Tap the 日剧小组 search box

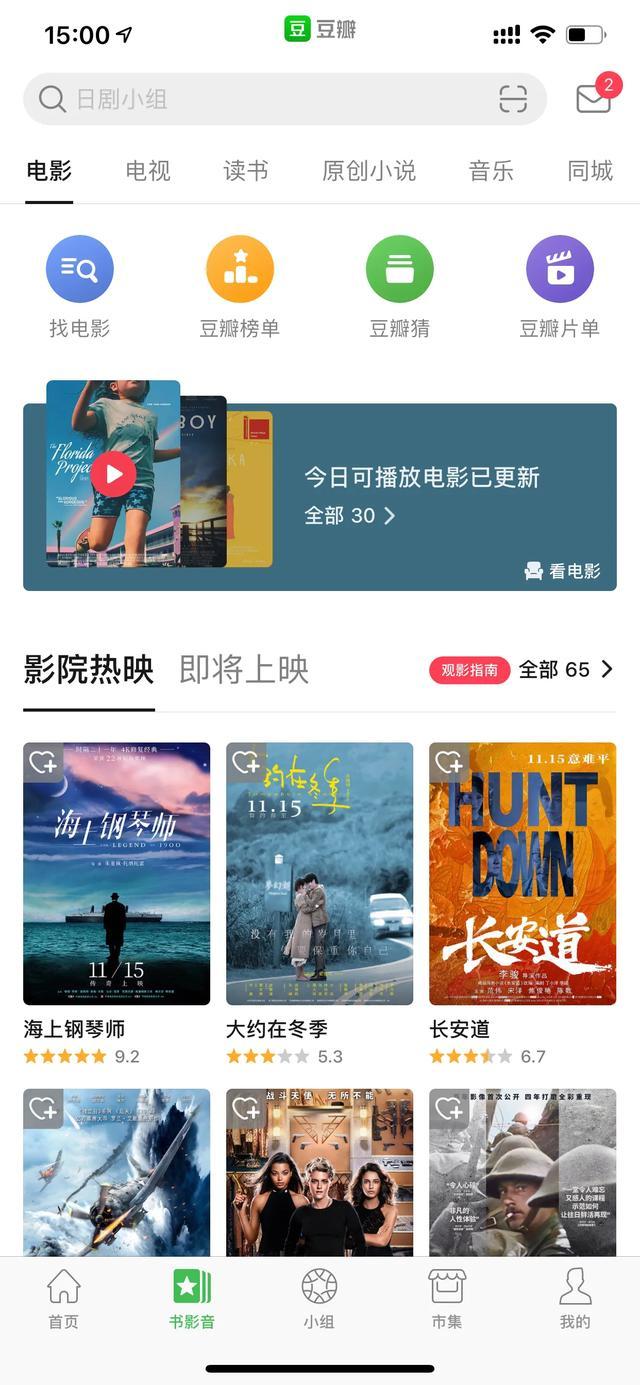[x=260, y=99]
